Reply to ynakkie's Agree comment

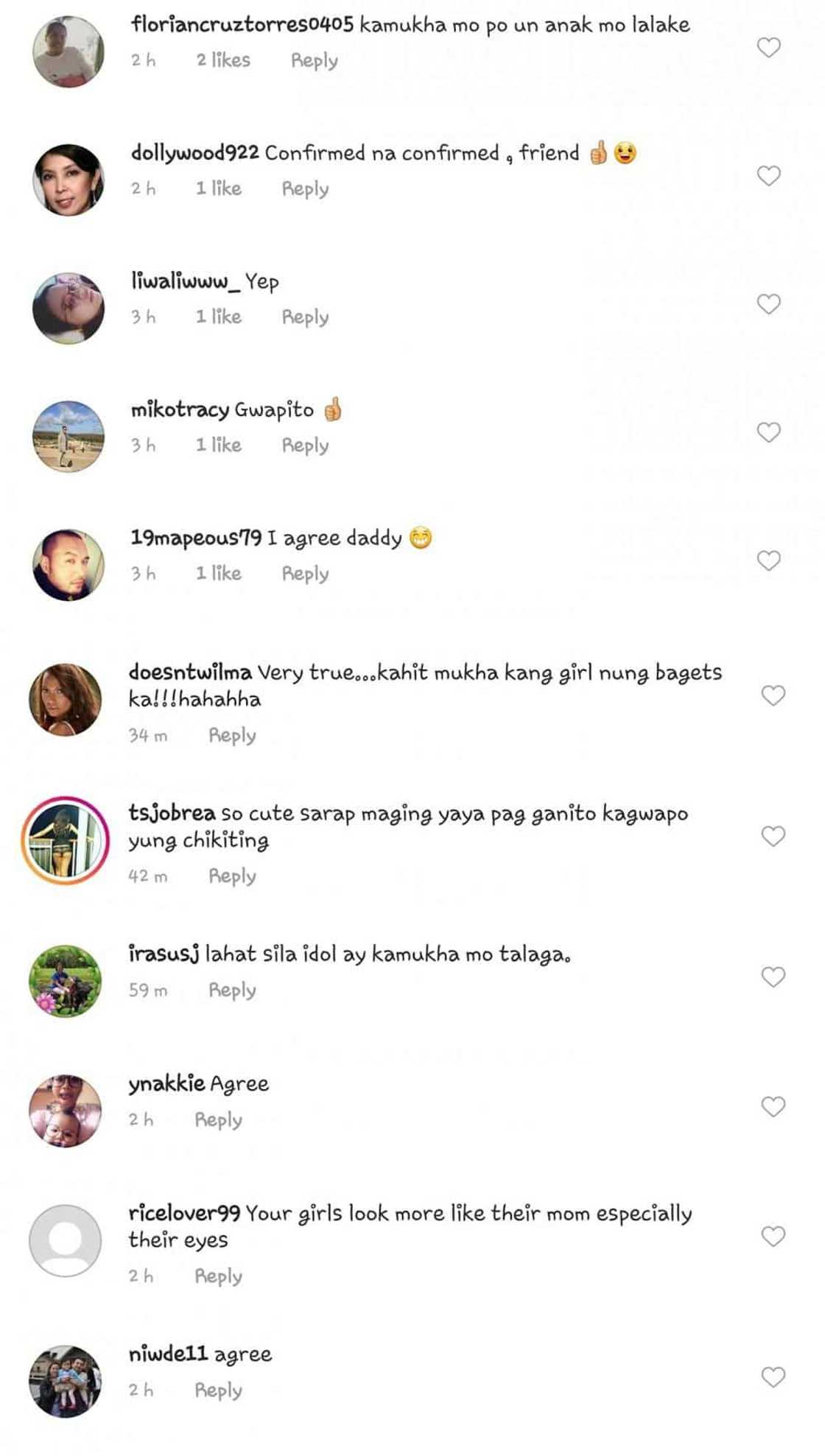[218, 1120]
